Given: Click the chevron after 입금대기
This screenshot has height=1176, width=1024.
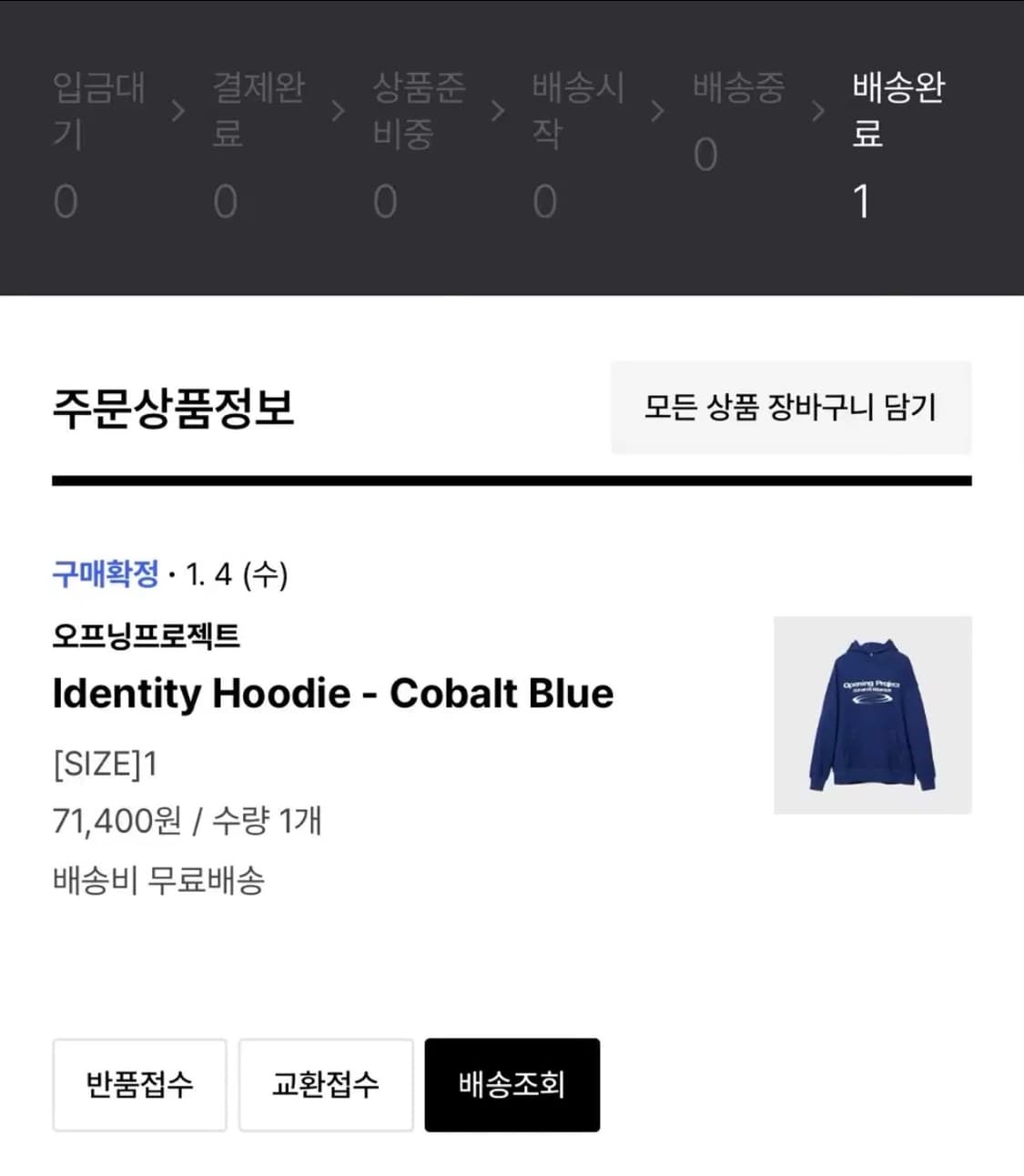Looking at the screenshot, I should click(178, 111).
